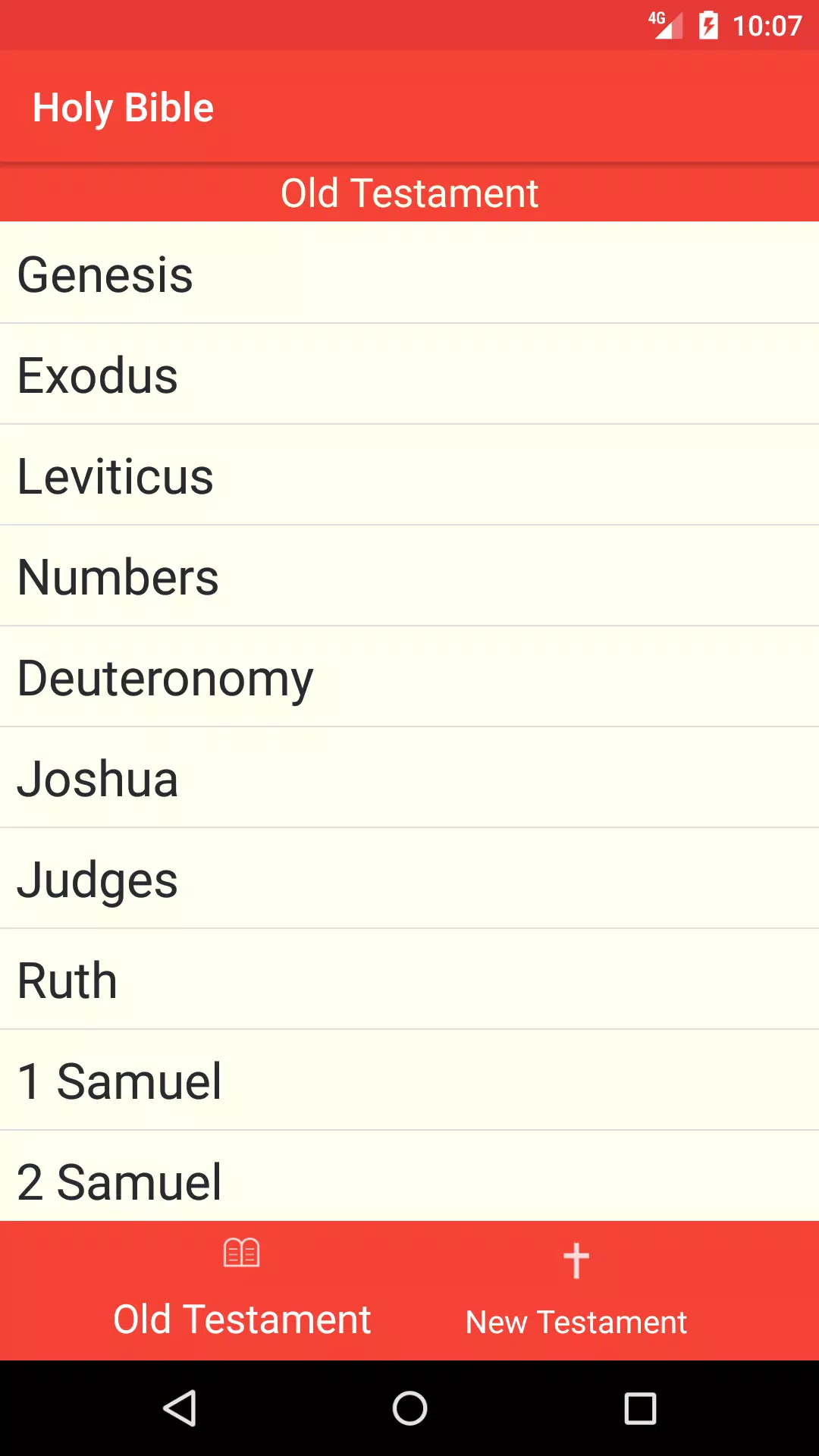
Task: Open the book of Judges
Action: tap(409, 879)
